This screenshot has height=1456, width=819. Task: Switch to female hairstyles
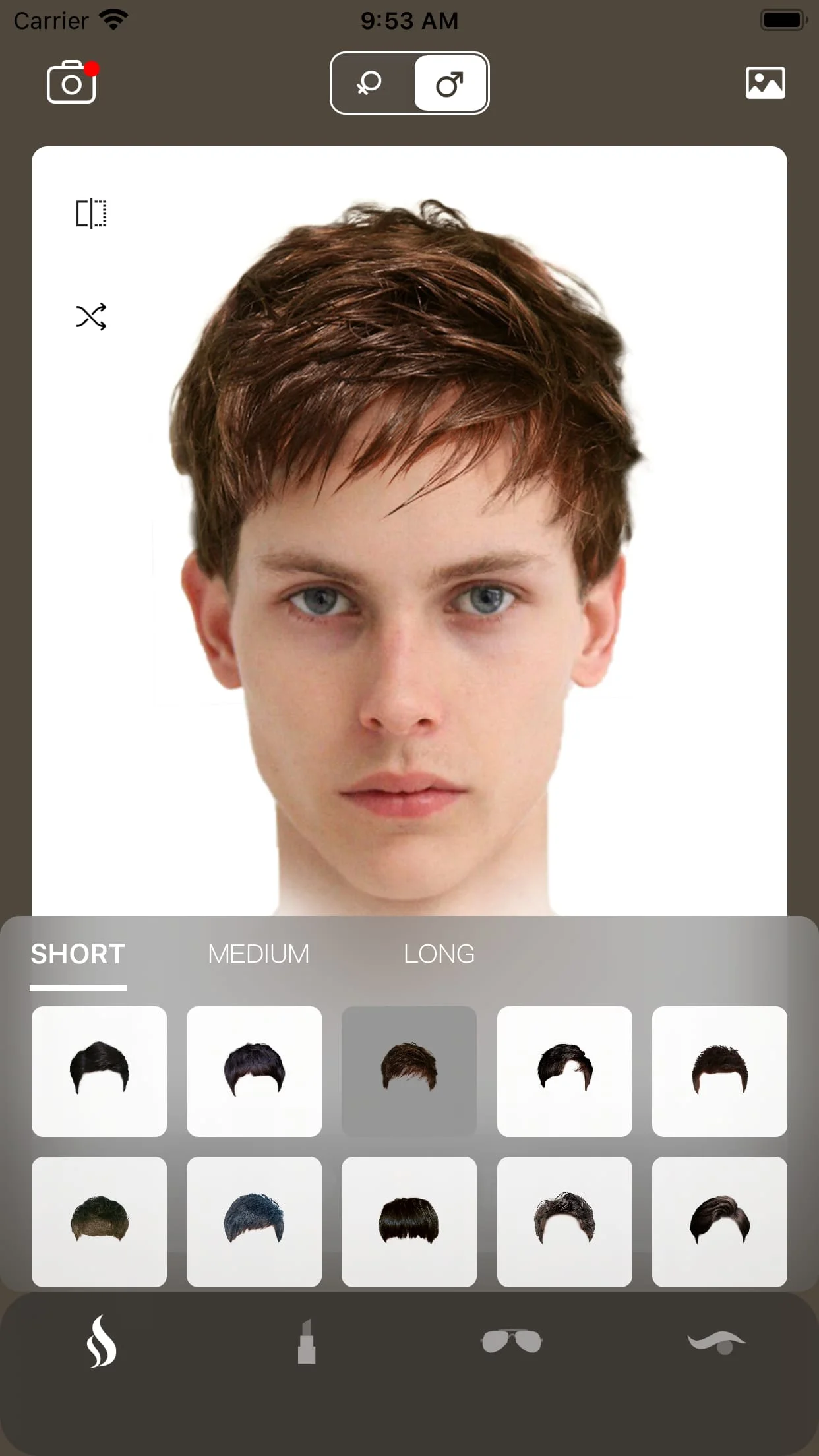tap(371, 83)
